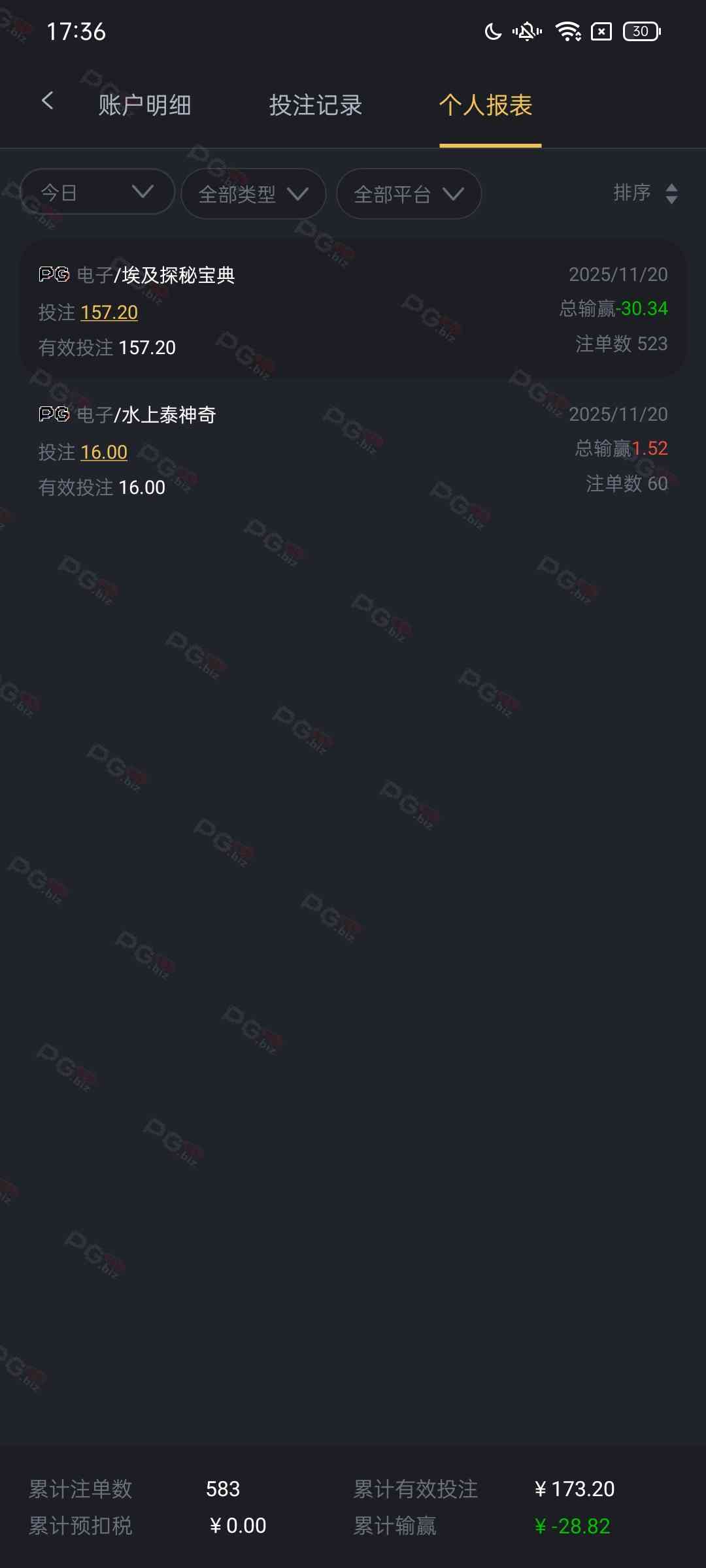Tap the 157.20 bet amount link
This screenshot has height=1568, width=706.
109,313
